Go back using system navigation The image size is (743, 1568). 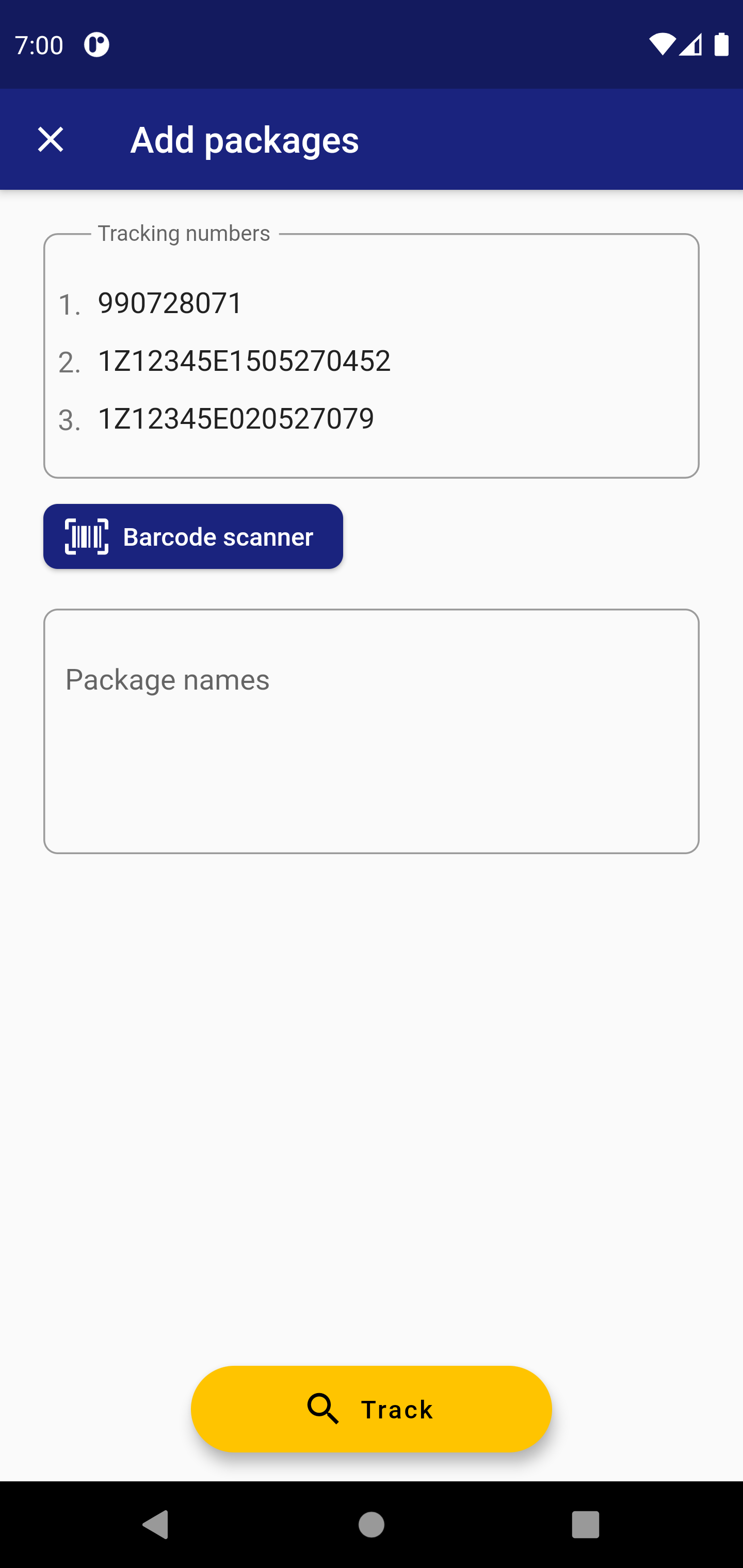155,1525
